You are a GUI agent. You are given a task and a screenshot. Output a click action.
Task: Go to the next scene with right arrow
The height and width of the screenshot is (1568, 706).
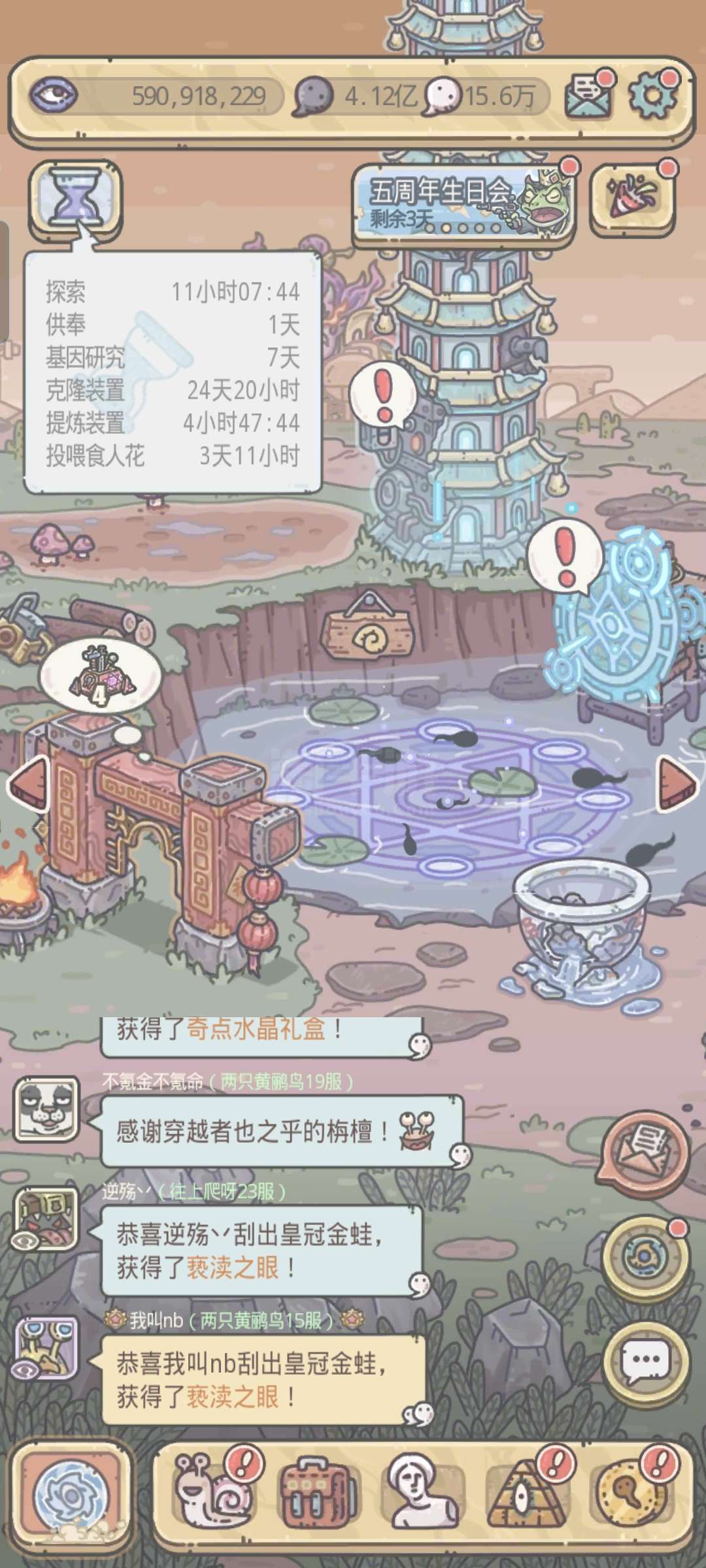click(x=676, y=783)
